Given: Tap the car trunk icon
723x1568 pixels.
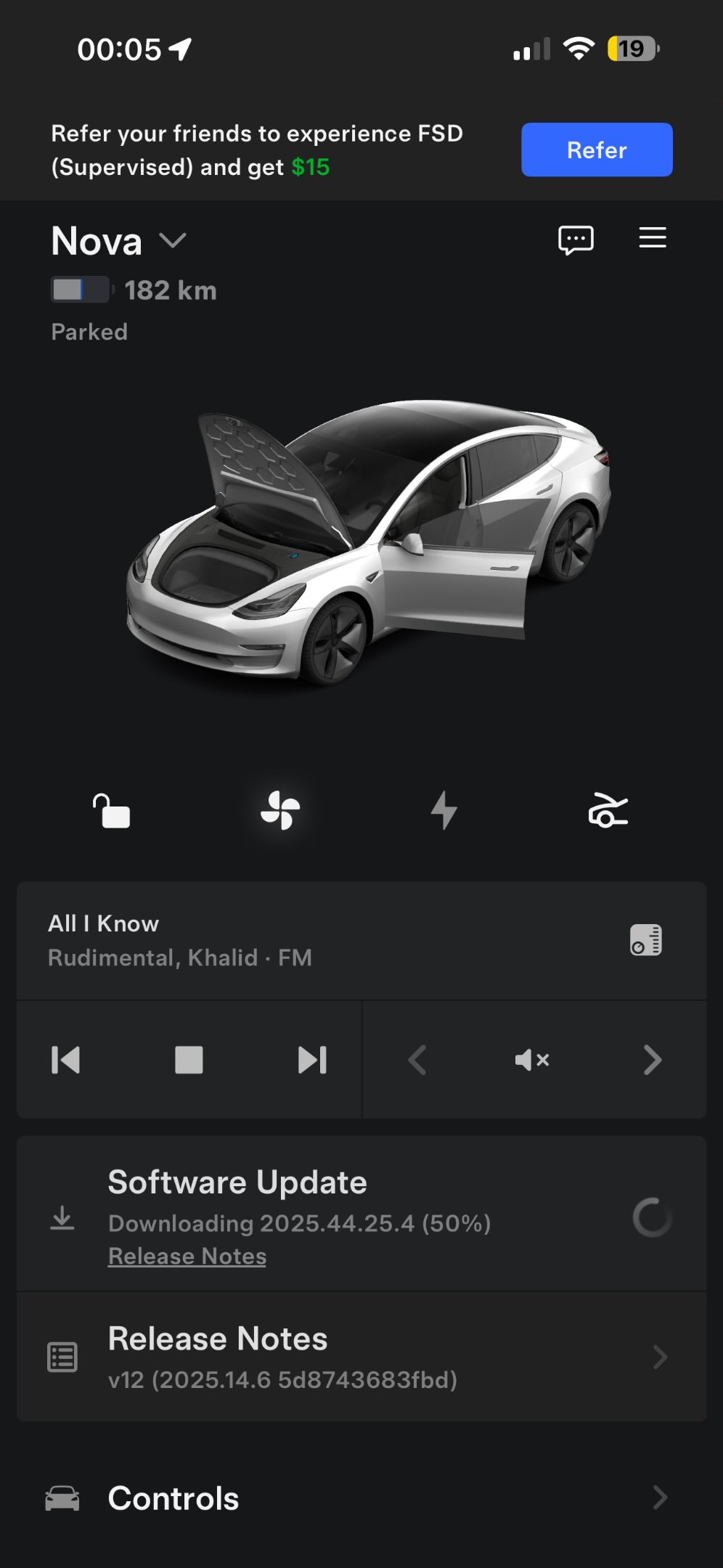Looking at the screenshot, I should (608, 810).
